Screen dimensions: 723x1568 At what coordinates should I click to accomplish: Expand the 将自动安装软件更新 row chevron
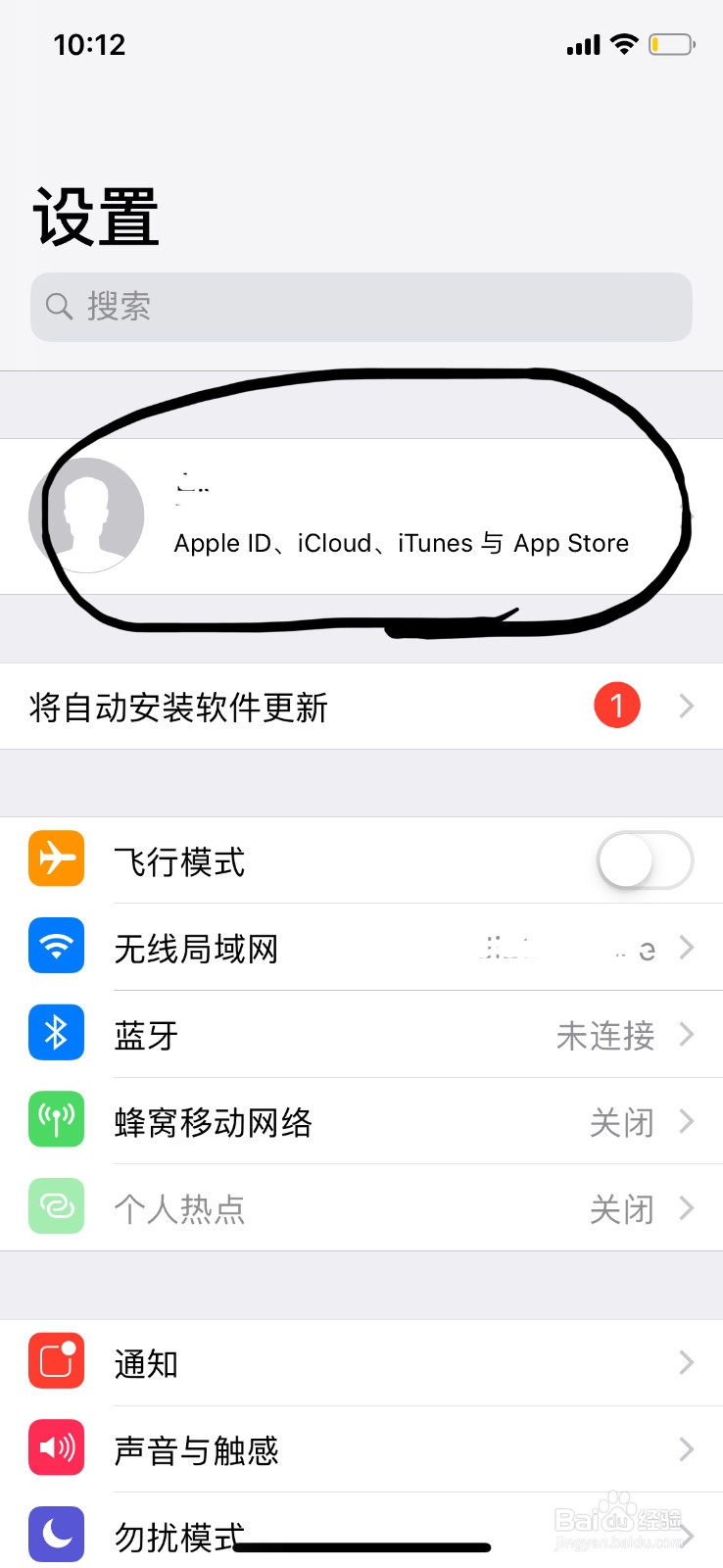(686, 706)
